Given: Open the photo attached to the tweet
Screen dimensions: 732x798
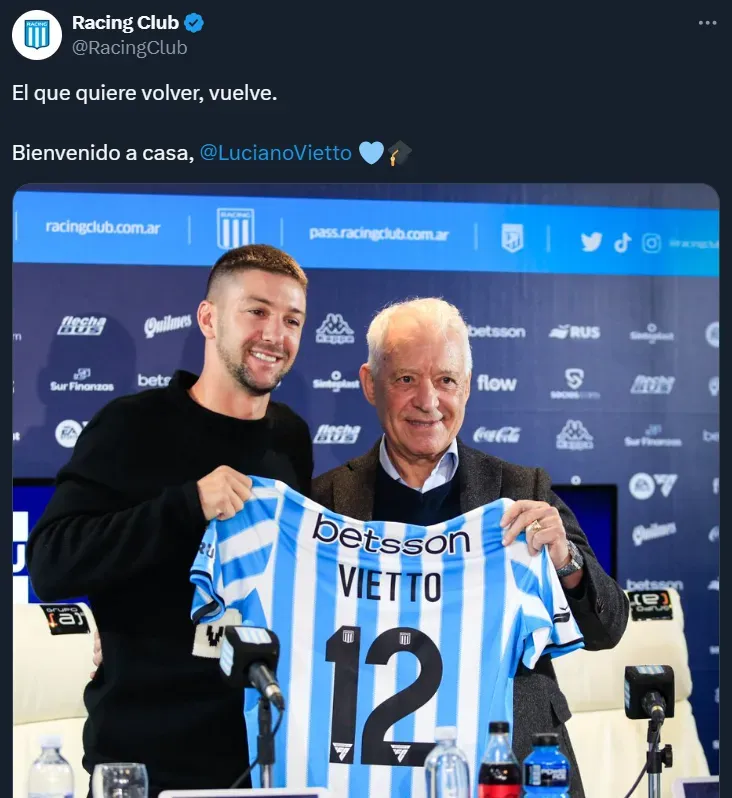Looking at the screenshot, I should [366, 490].
